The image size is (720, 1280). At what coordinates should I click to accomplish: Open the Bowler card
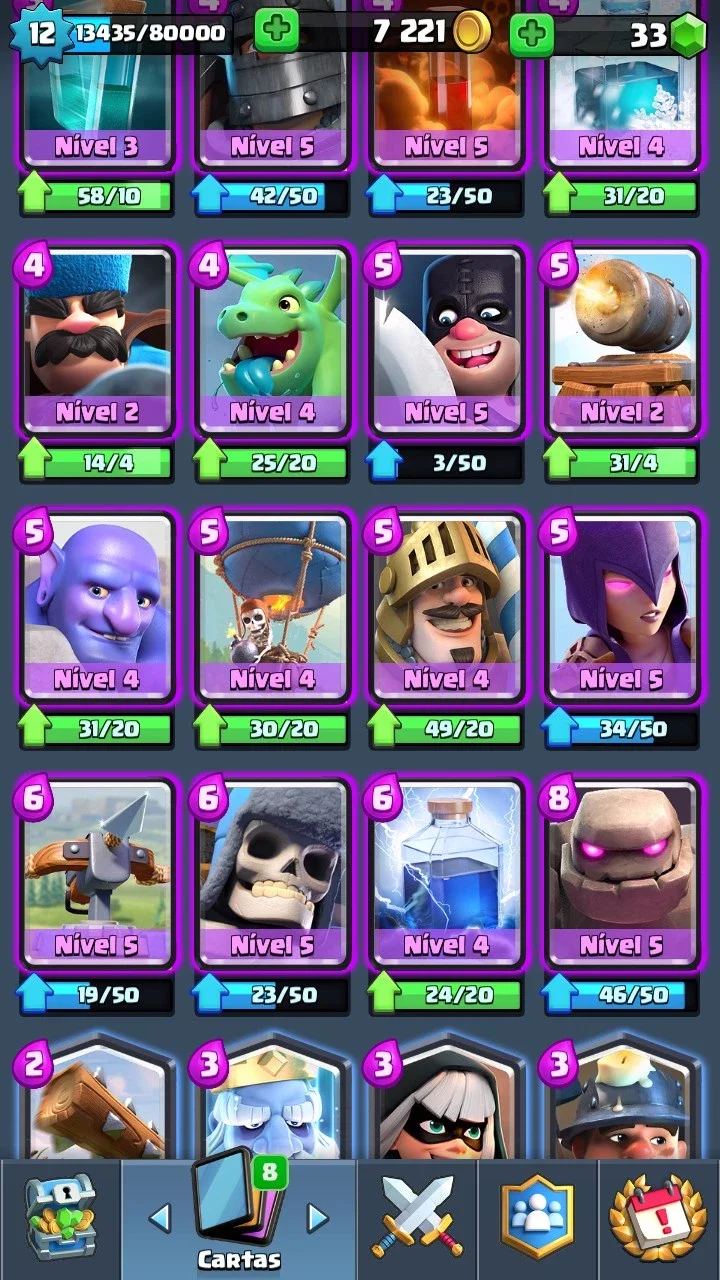pos(97,609)
